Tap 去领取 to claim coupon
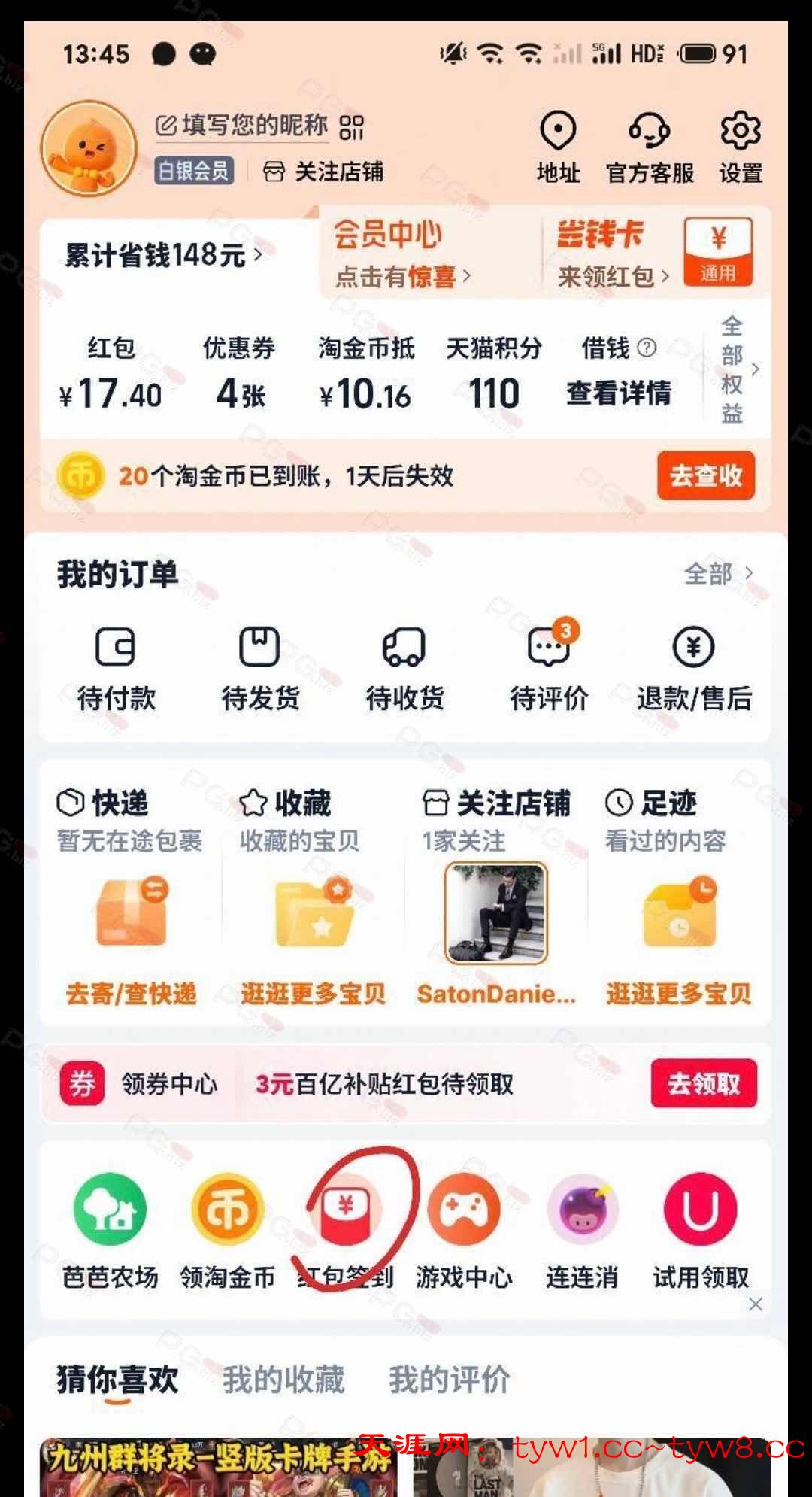This screenshot has height=1497, width=812. point(704,1084)
